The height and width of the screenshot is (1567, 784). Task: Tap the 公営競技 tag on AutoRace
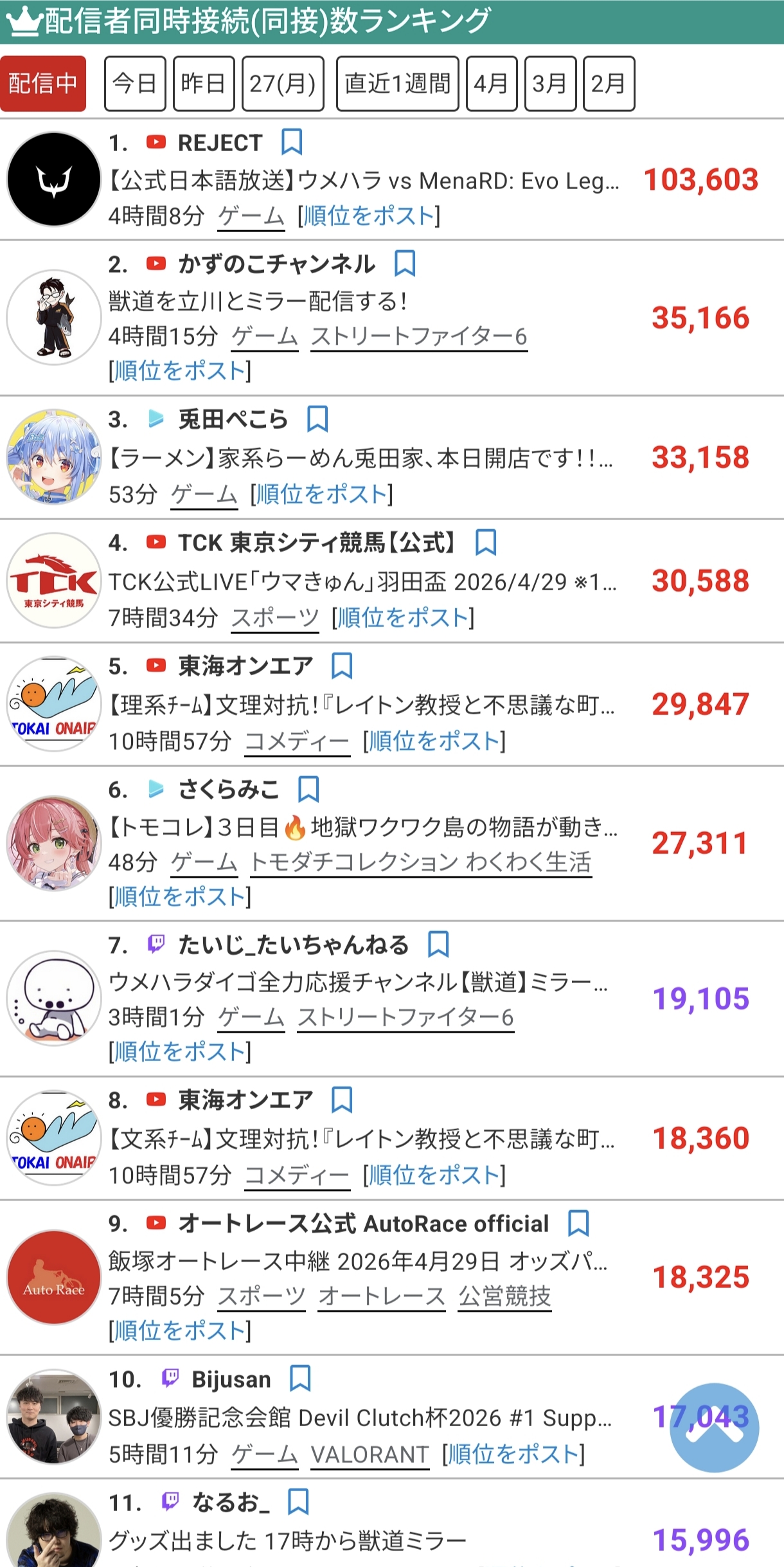(x=504, y=1296)
